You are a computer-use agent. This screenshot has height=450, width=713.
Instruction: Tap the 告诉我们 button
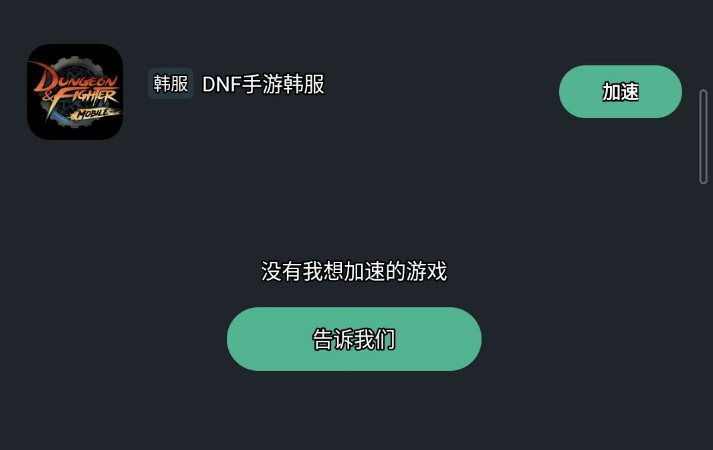pos(354,339)
